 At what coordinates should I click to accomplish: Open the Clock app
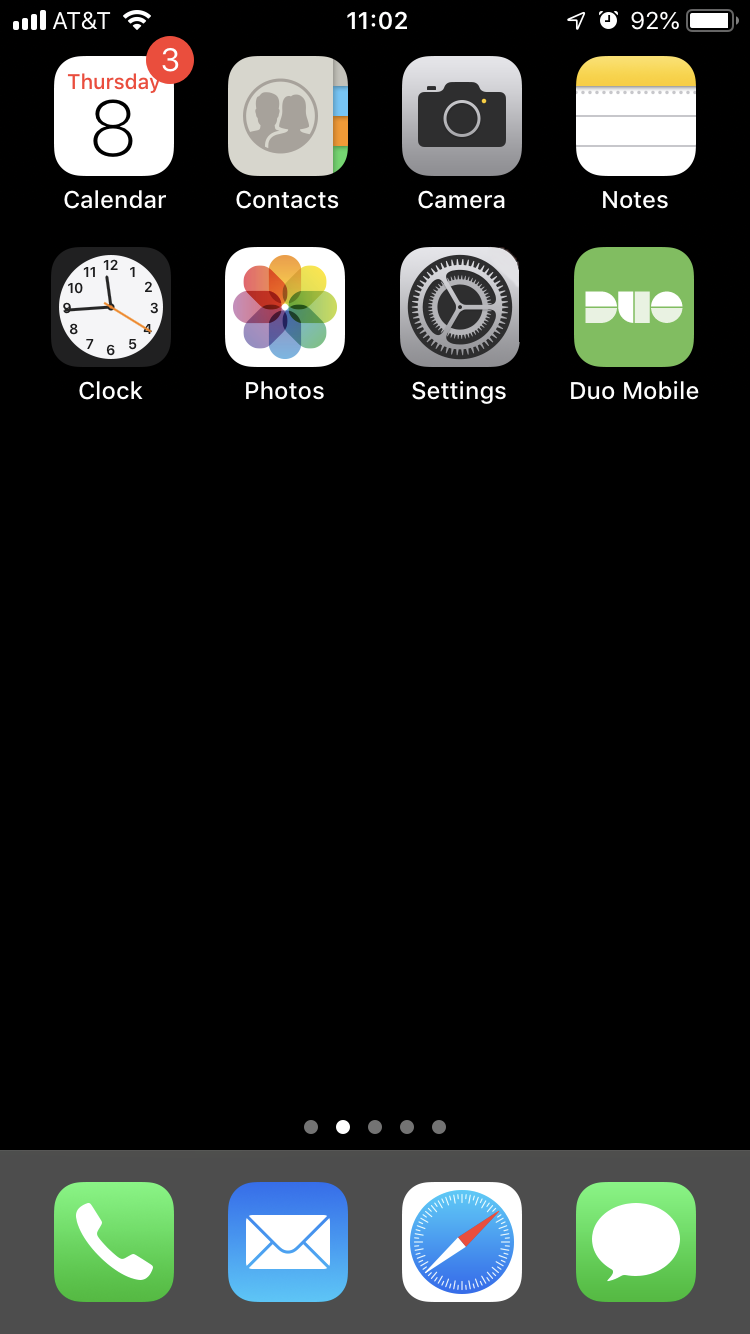click(110, 307)
